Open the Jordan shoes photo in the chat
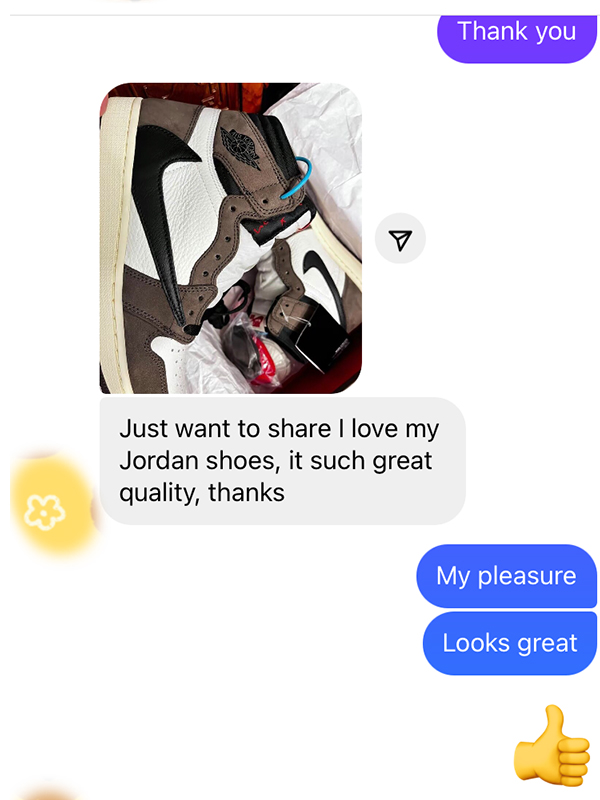This screenshot has width=600, height=800. 230,238
